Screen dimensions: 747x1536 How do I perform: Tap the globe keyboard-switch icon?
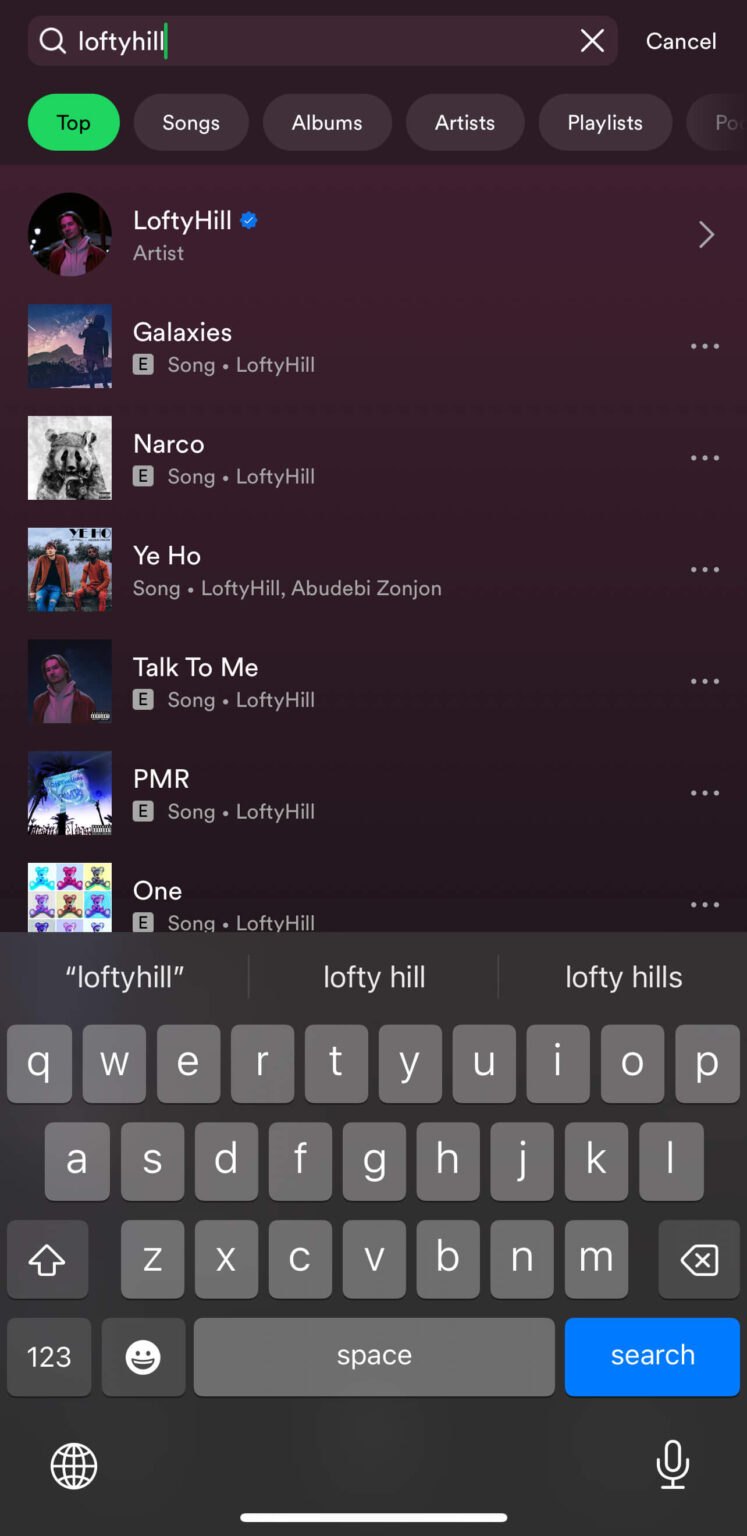(x=74, y=1464)
